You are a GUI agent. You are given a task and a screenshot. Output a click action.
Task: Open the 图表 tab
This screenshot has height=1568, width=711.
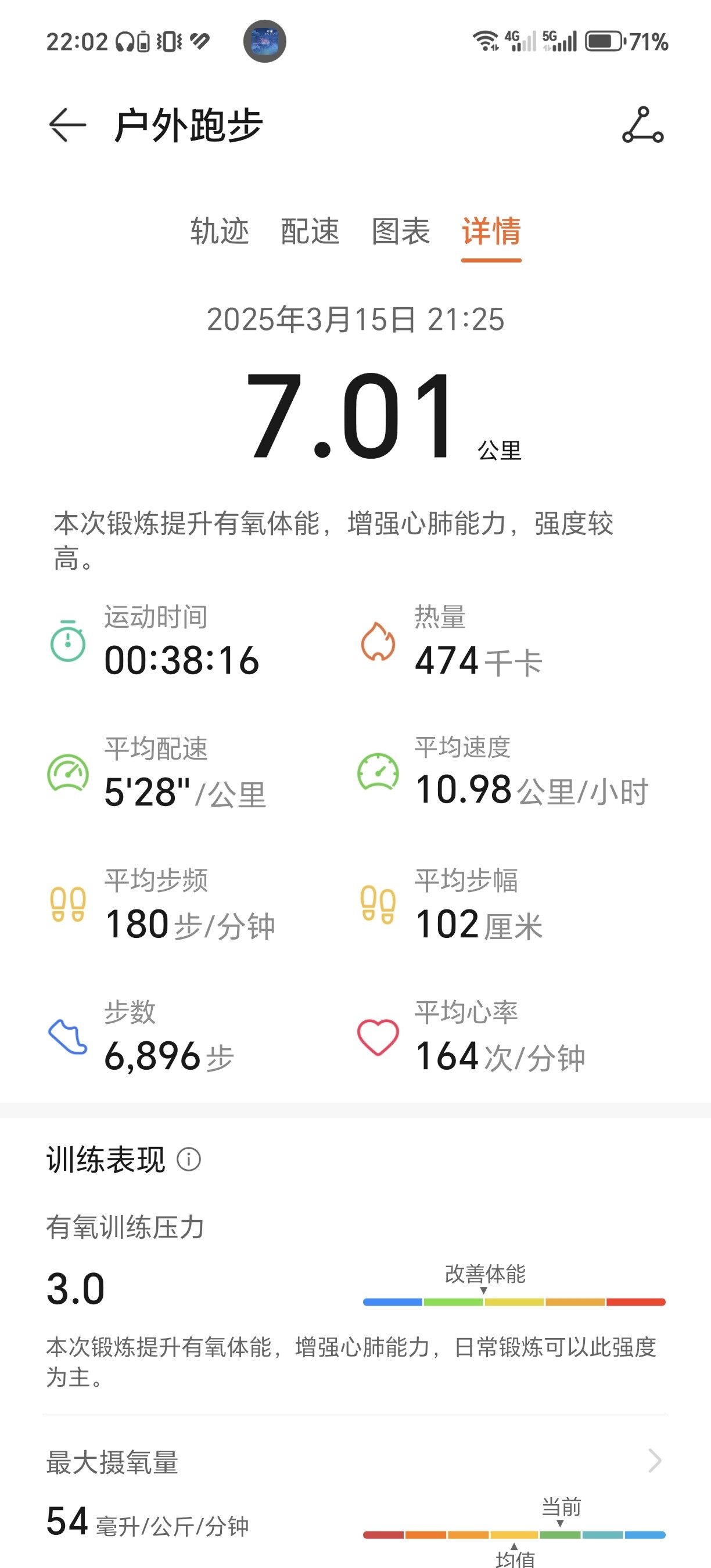coord(401,231)
